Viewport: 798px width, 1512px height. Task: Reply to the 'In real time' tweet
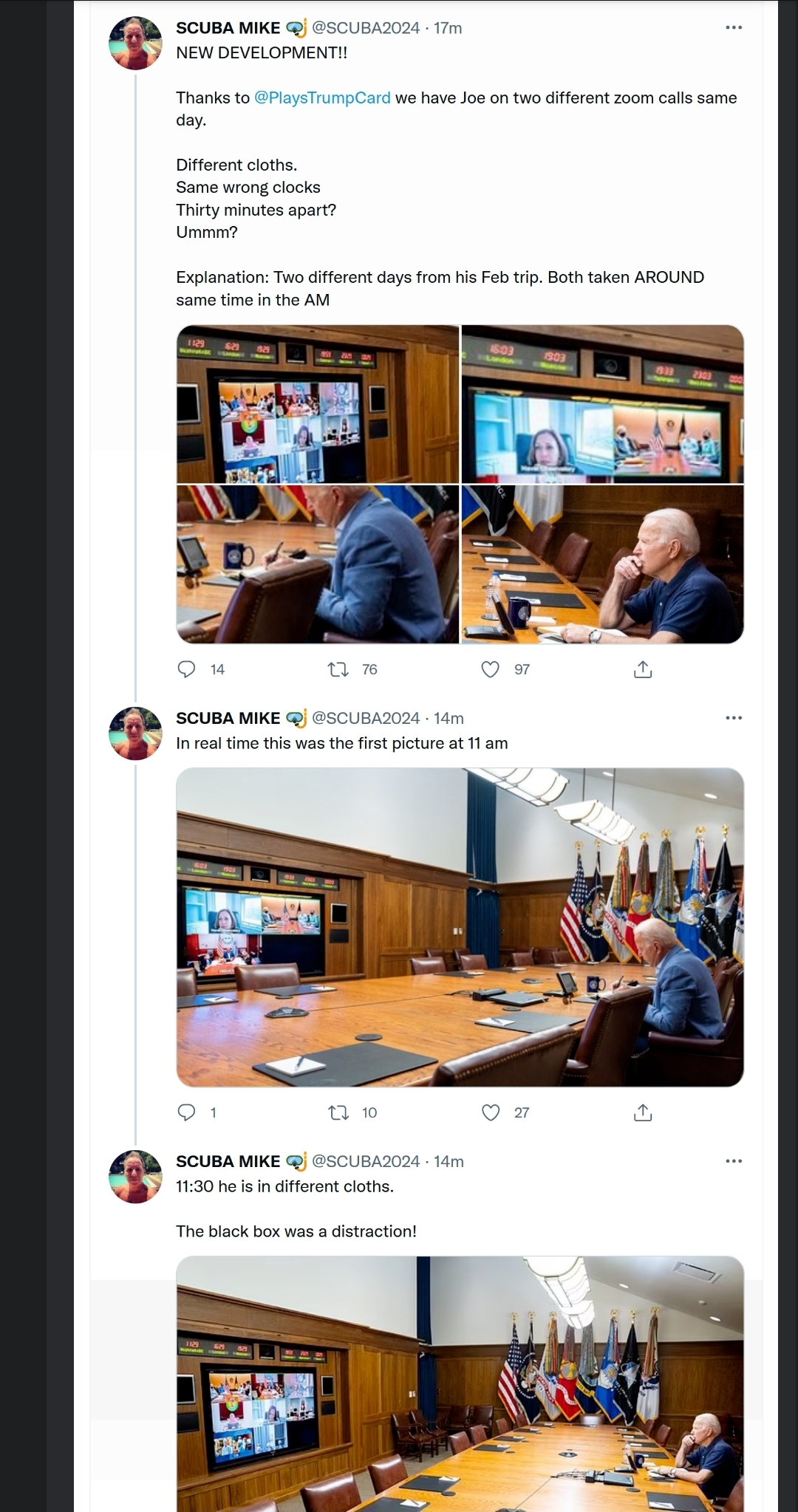pos(187,1112)
